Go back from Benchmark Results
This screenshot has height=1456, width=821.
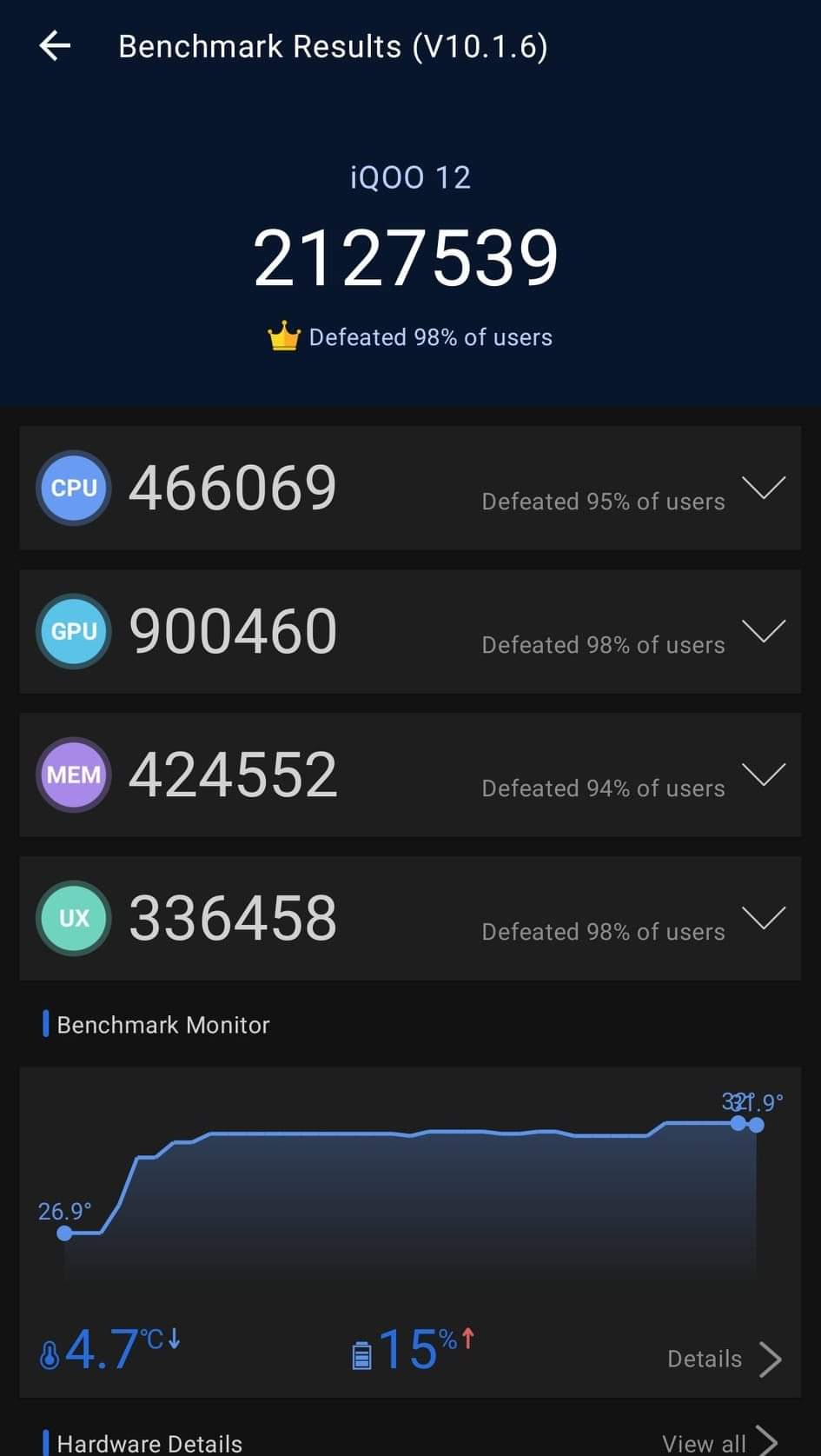pos(55,46)
